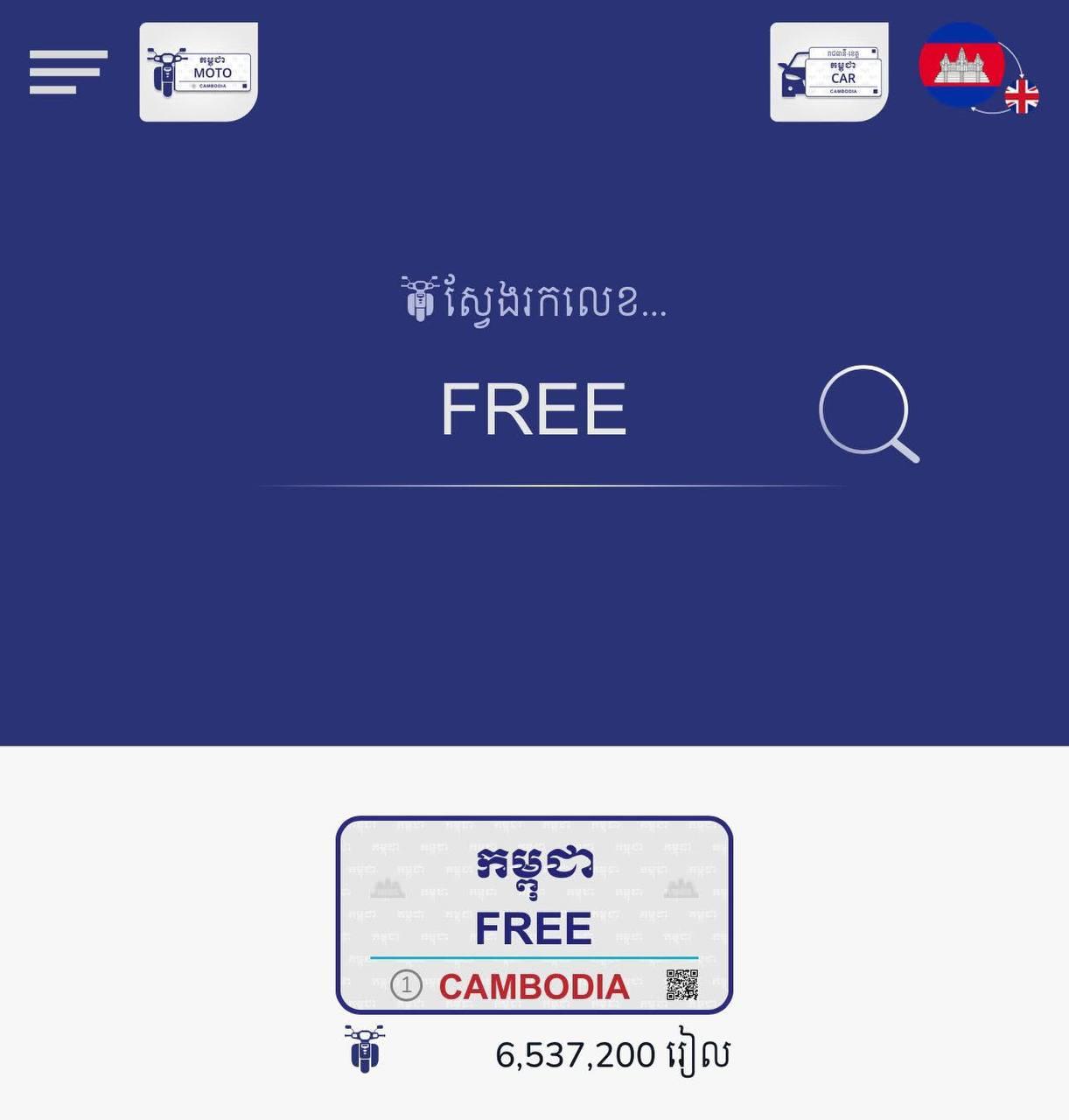Open the FREE CAMBODIA plate result

534,915
